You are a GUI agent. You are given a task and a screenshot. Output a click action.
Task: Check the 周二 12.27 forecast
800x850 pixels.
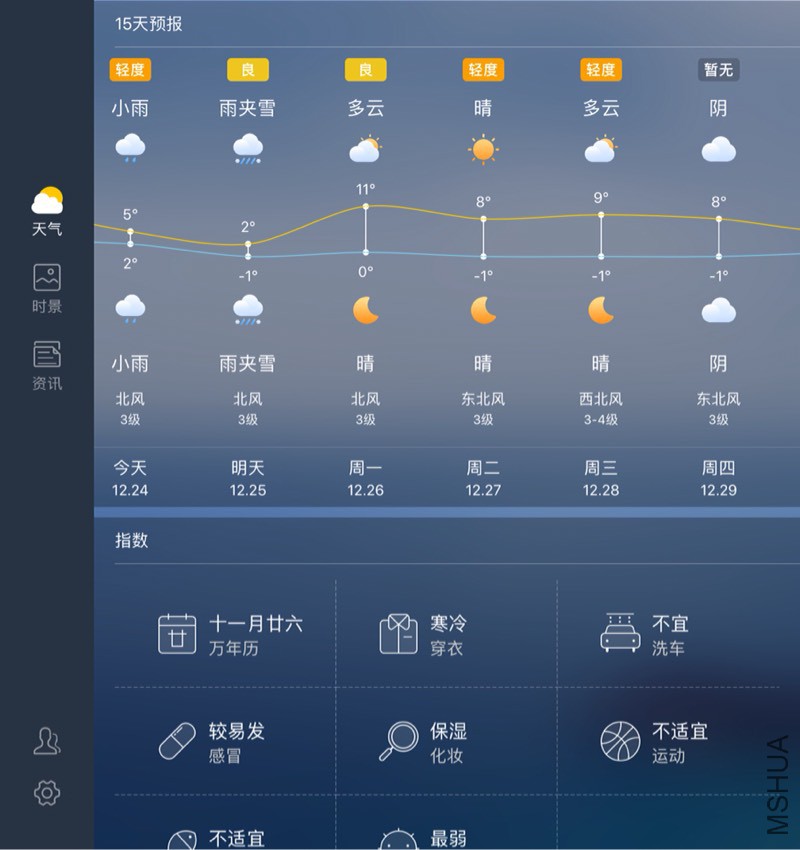point(483,478)
